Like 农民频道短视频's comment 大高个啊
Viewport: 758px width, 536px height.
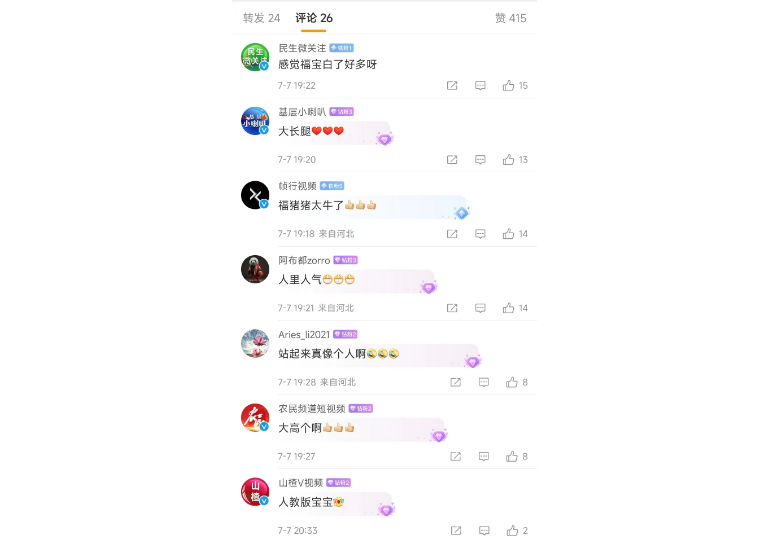512,456
